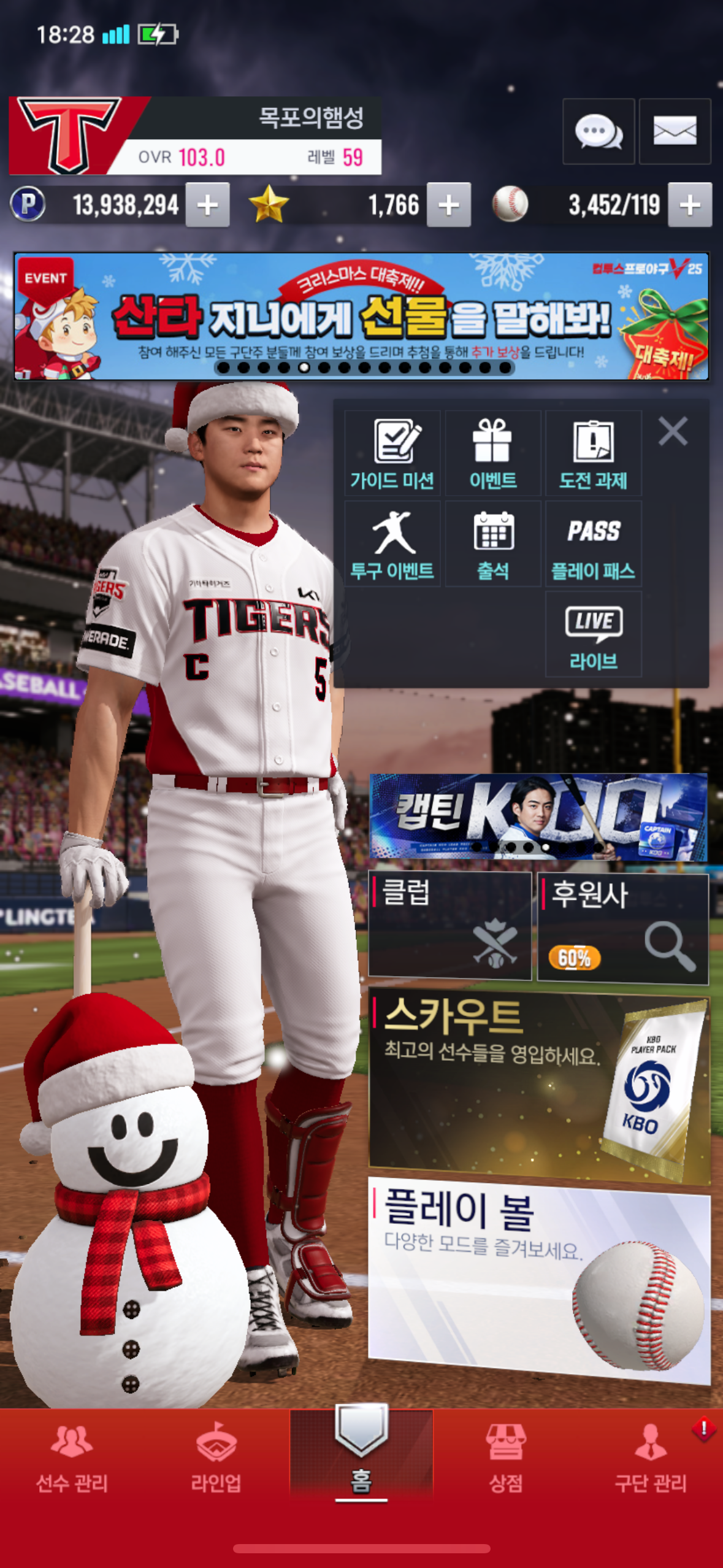Open the chat bubble icon
This screenshot has height=1568, width=723.
[x=598, y=131]
